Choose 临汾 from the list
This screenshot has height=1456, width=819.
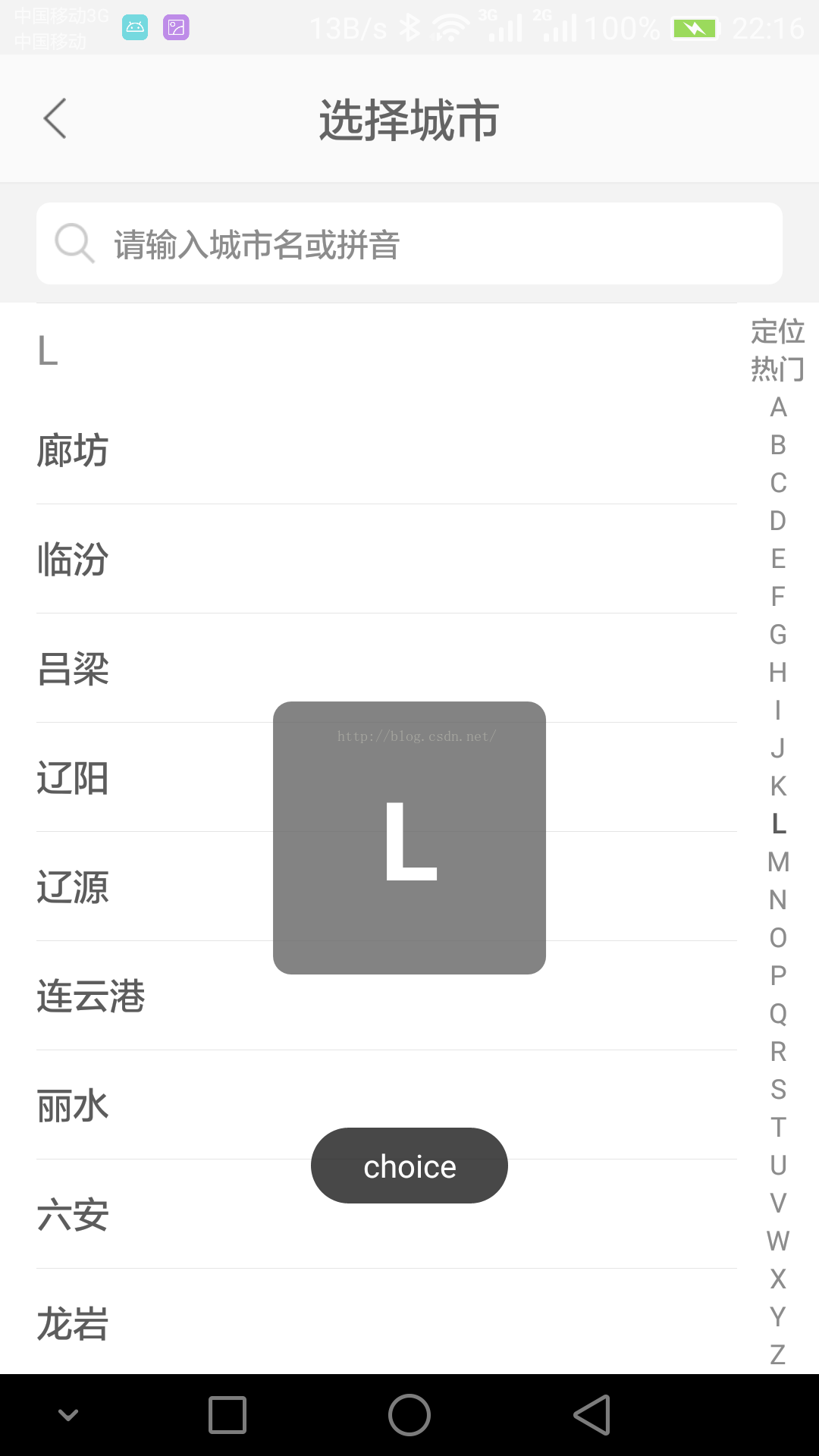[x=387, y=559]
